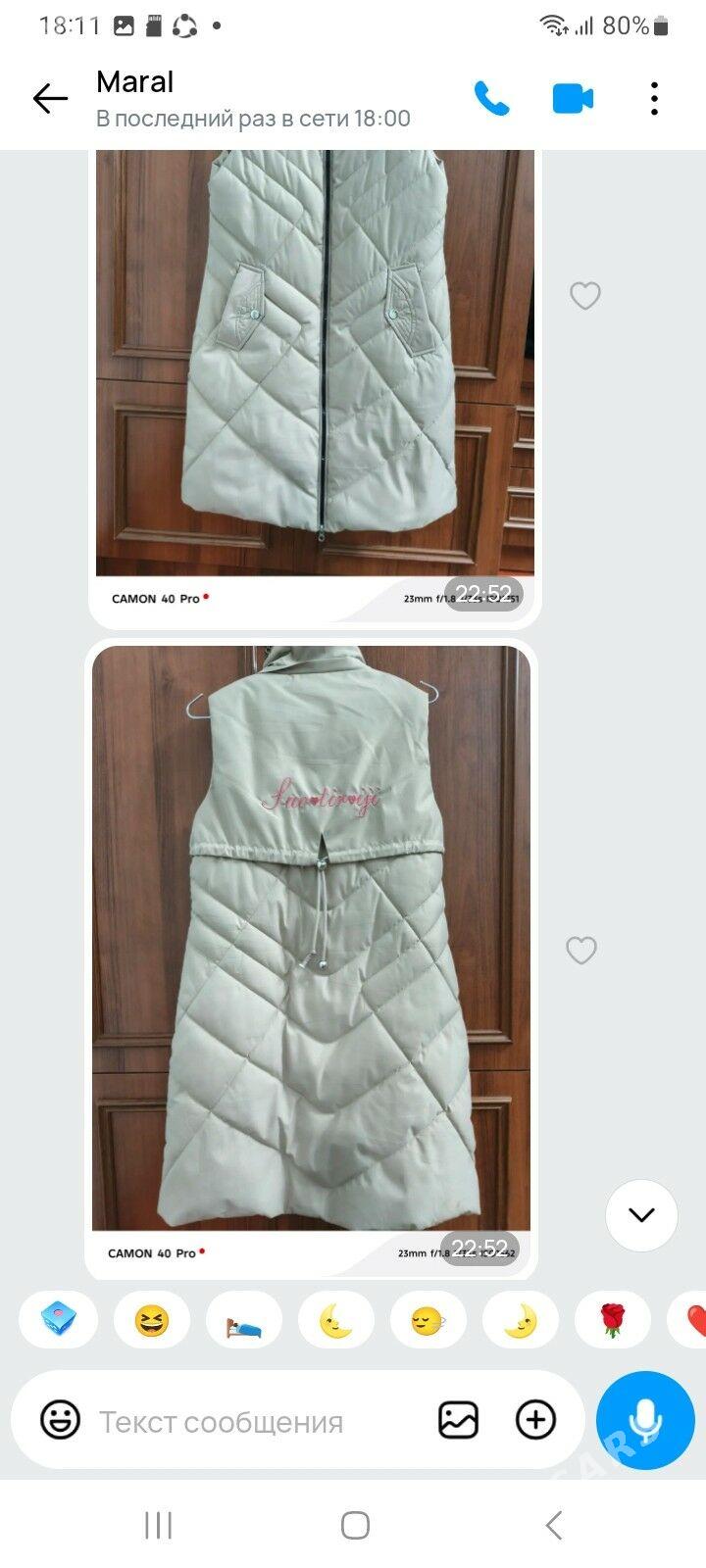The width and height of the screenshot is (706, 1568).
Task: Send the laughing face quick reaction
Action: 151,1320
